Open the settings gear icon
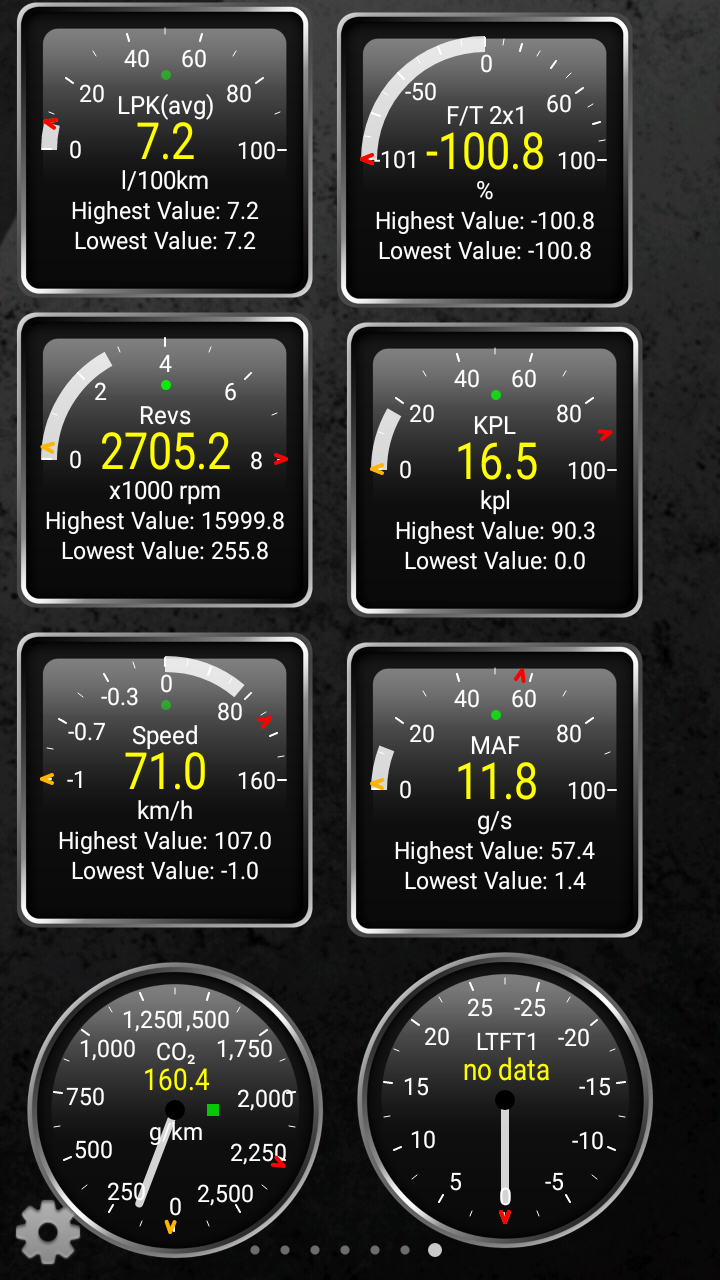 pos(47,1232)
